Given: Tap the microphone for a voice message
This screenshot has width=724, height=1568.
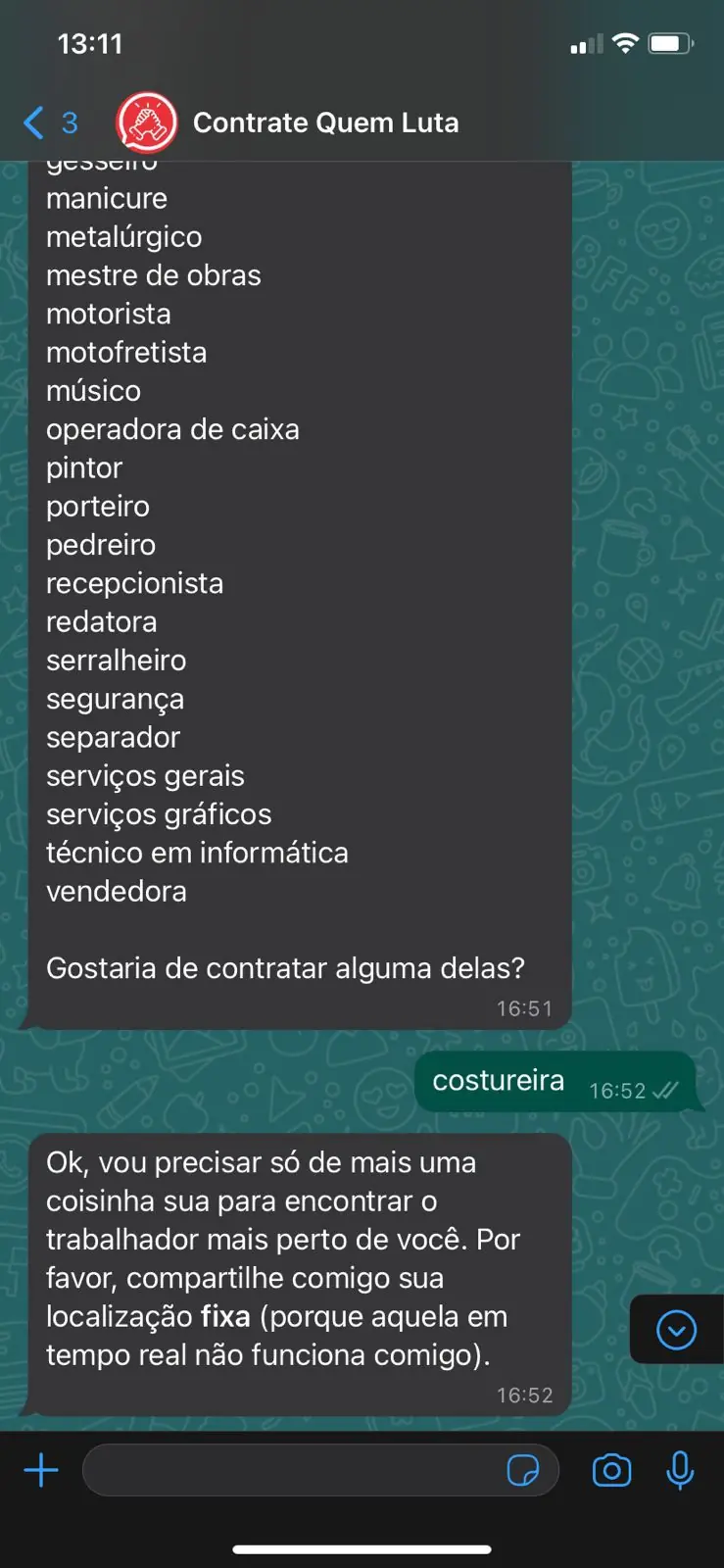Looking at the screenshot, I should point(680,1470).
